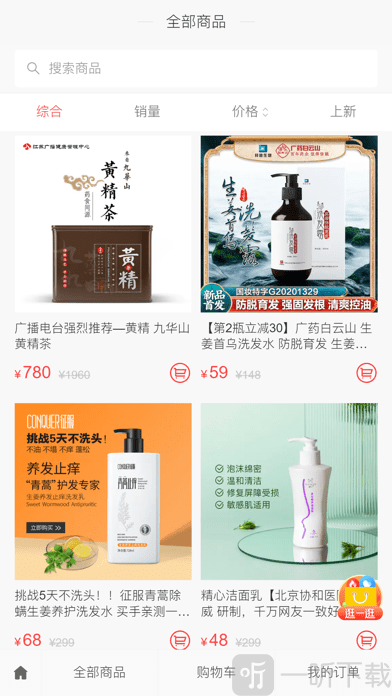Switch to the 上新 tab
Screen dimensions: 392x696
tap(343, 111)
